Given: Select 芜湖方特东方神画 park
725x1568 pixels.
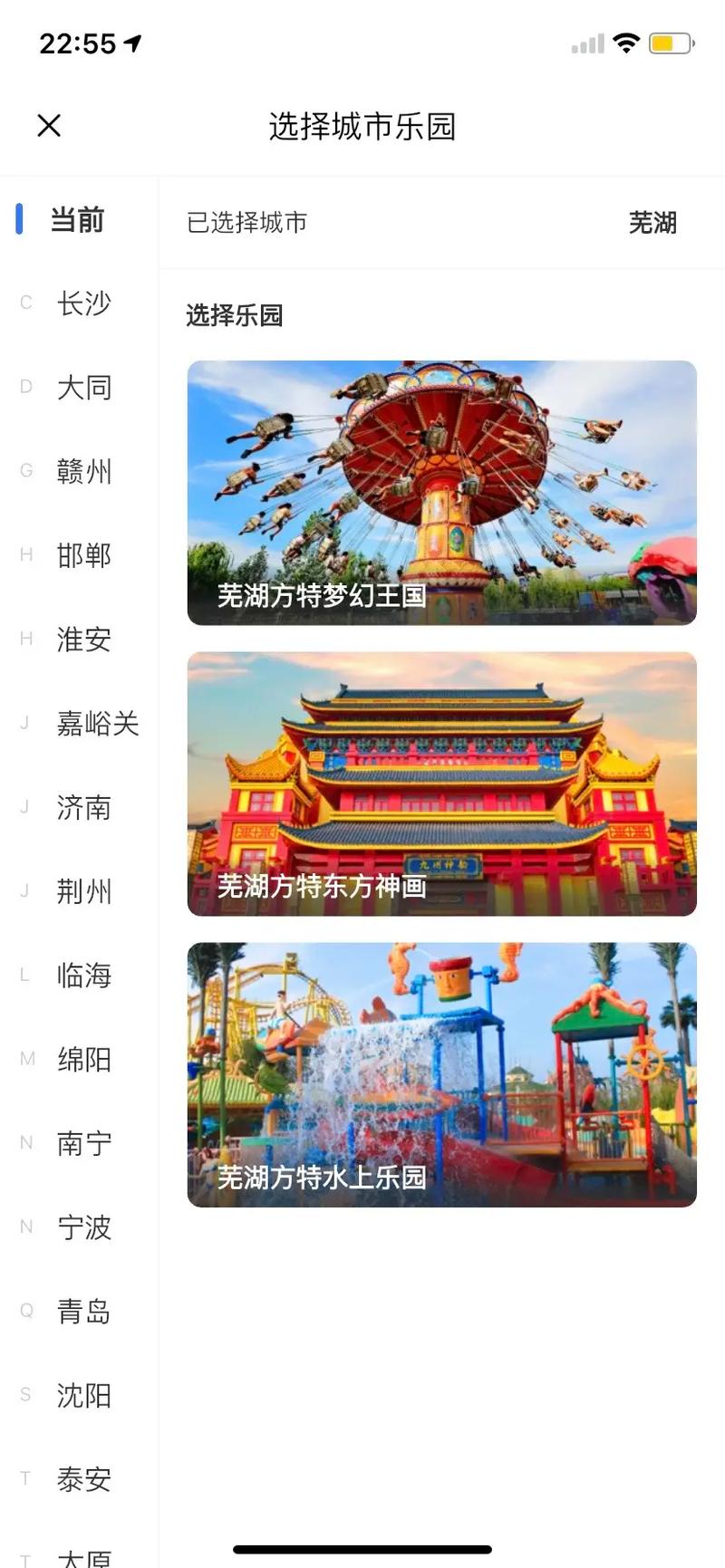Looking at the screenshot, I should [x=440, y=784].
